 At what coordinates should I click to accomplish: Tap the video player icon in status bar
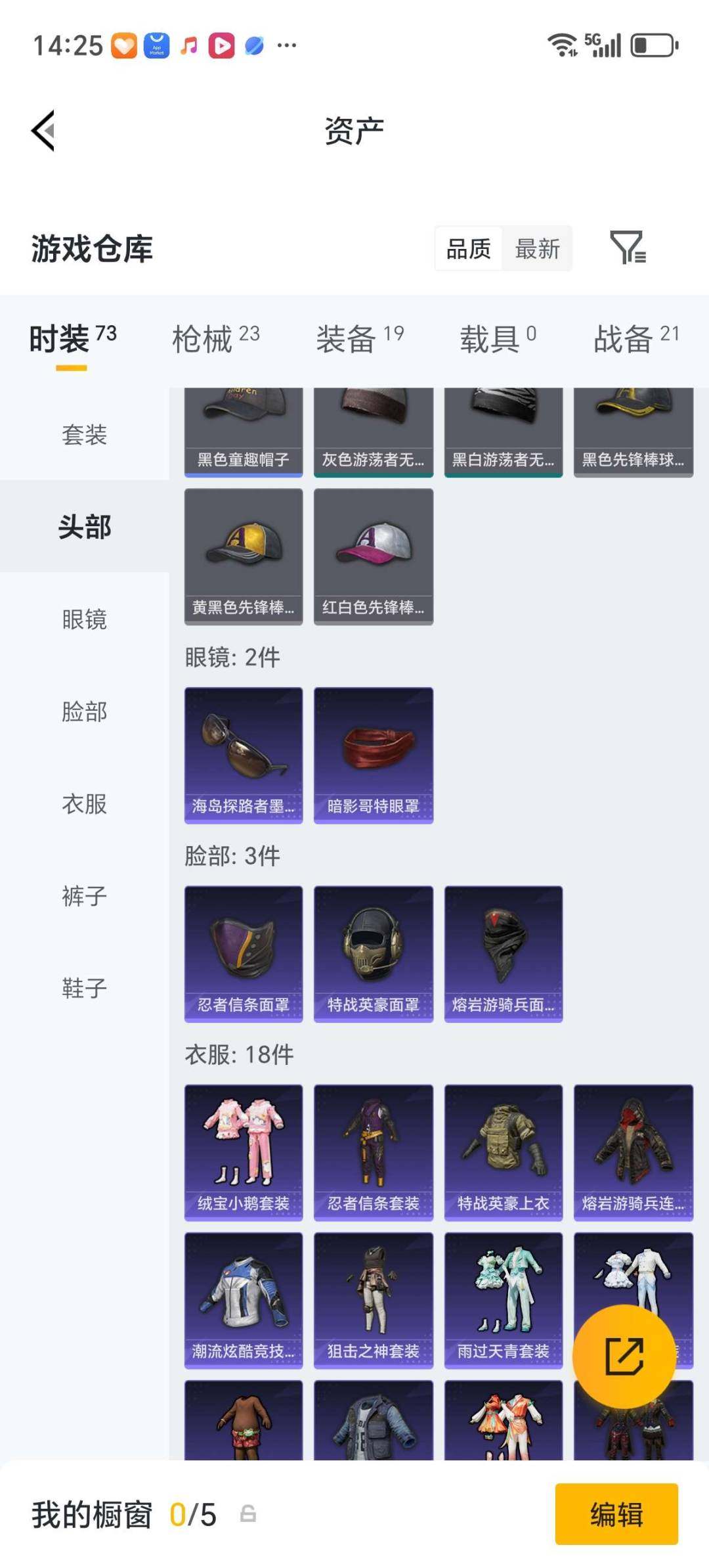tap(221, 45)
